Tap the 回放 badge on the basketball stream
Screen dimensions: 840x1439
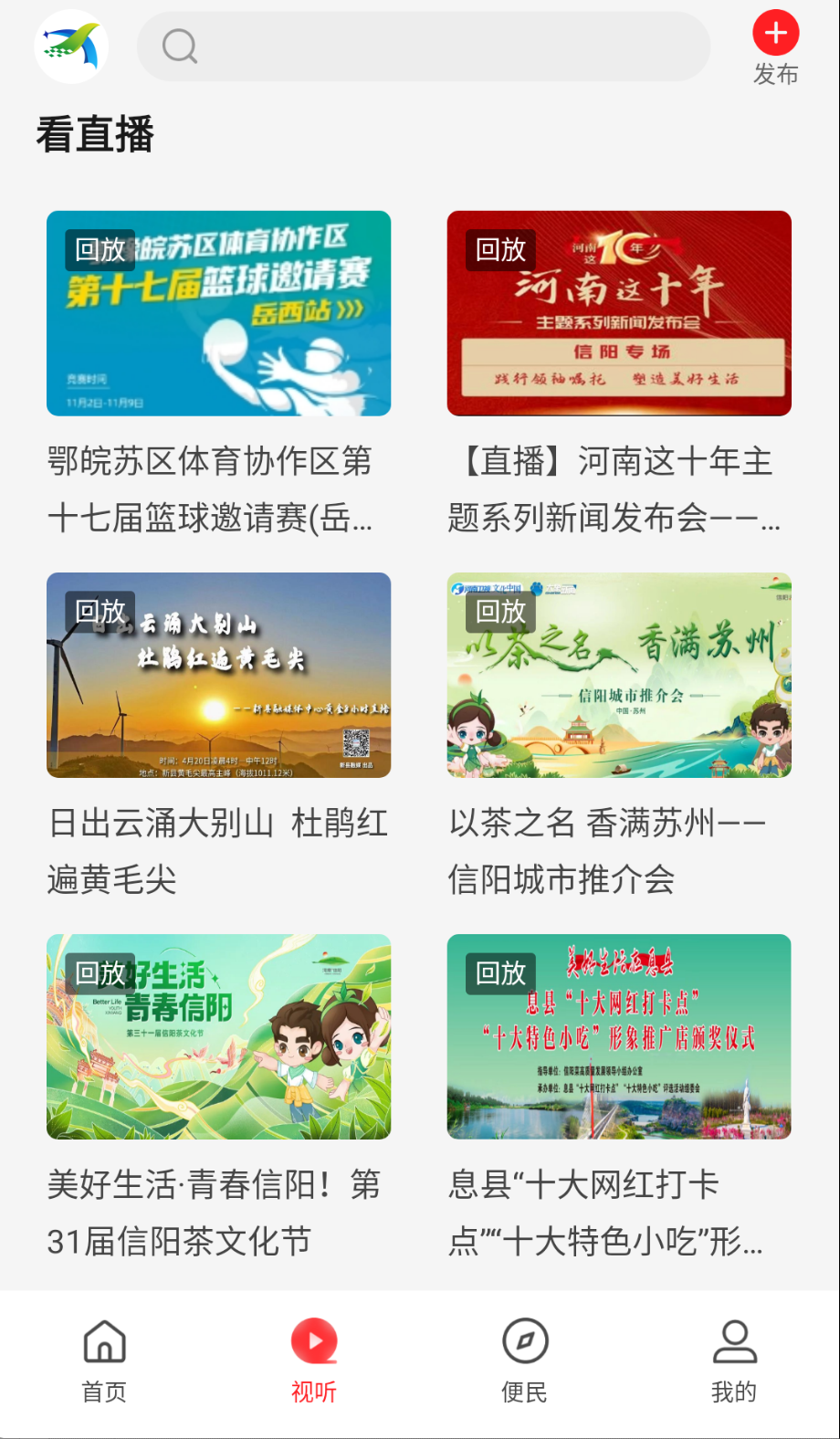100,248
